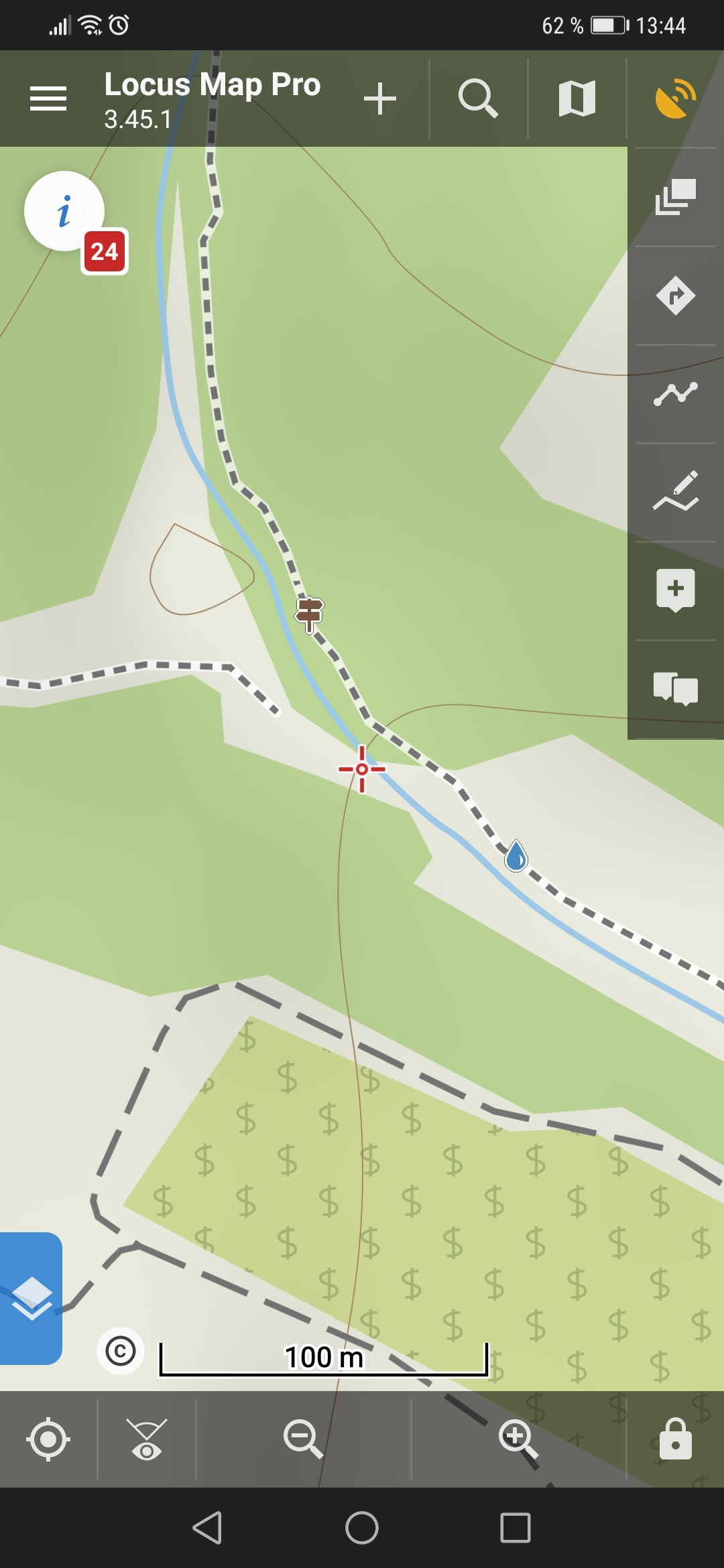724x1568 pixels.
Task: Tap the water drop spring marker
Action: point(516,856)
